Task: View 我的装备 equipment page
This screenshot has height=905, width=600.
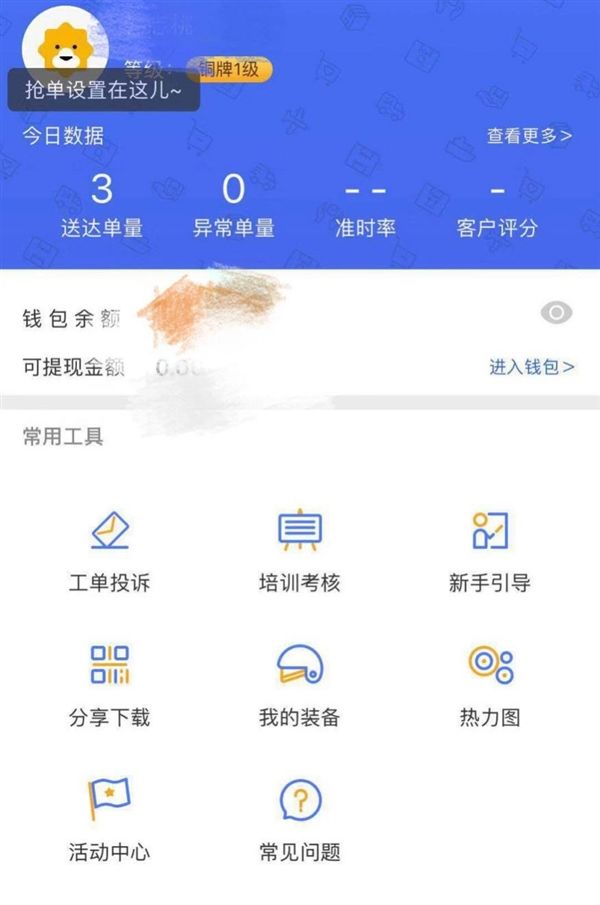Action: [299, 685]
